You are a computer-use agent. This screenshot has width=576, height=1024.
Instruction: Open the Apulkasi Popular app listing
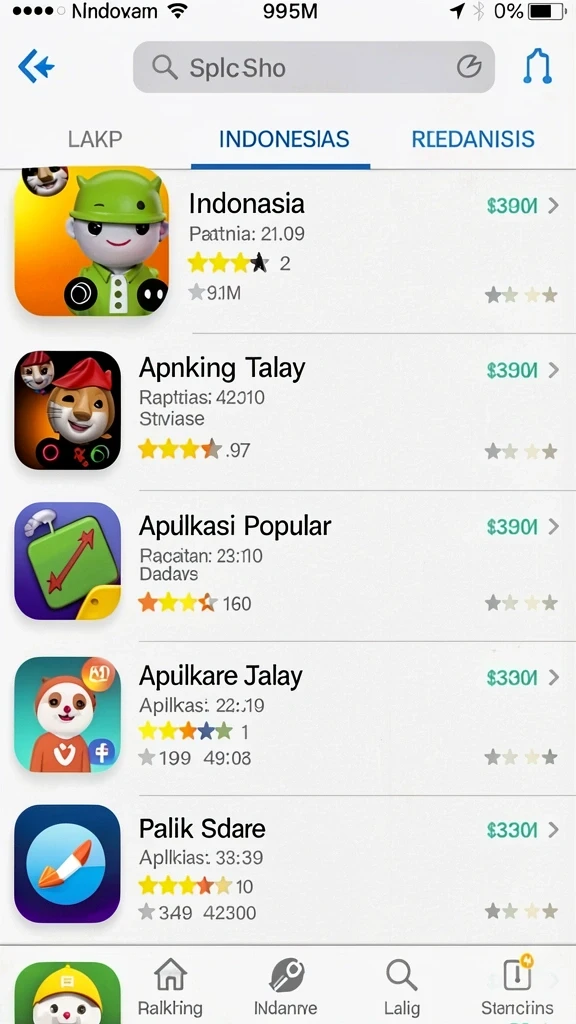tap(288, 565)
